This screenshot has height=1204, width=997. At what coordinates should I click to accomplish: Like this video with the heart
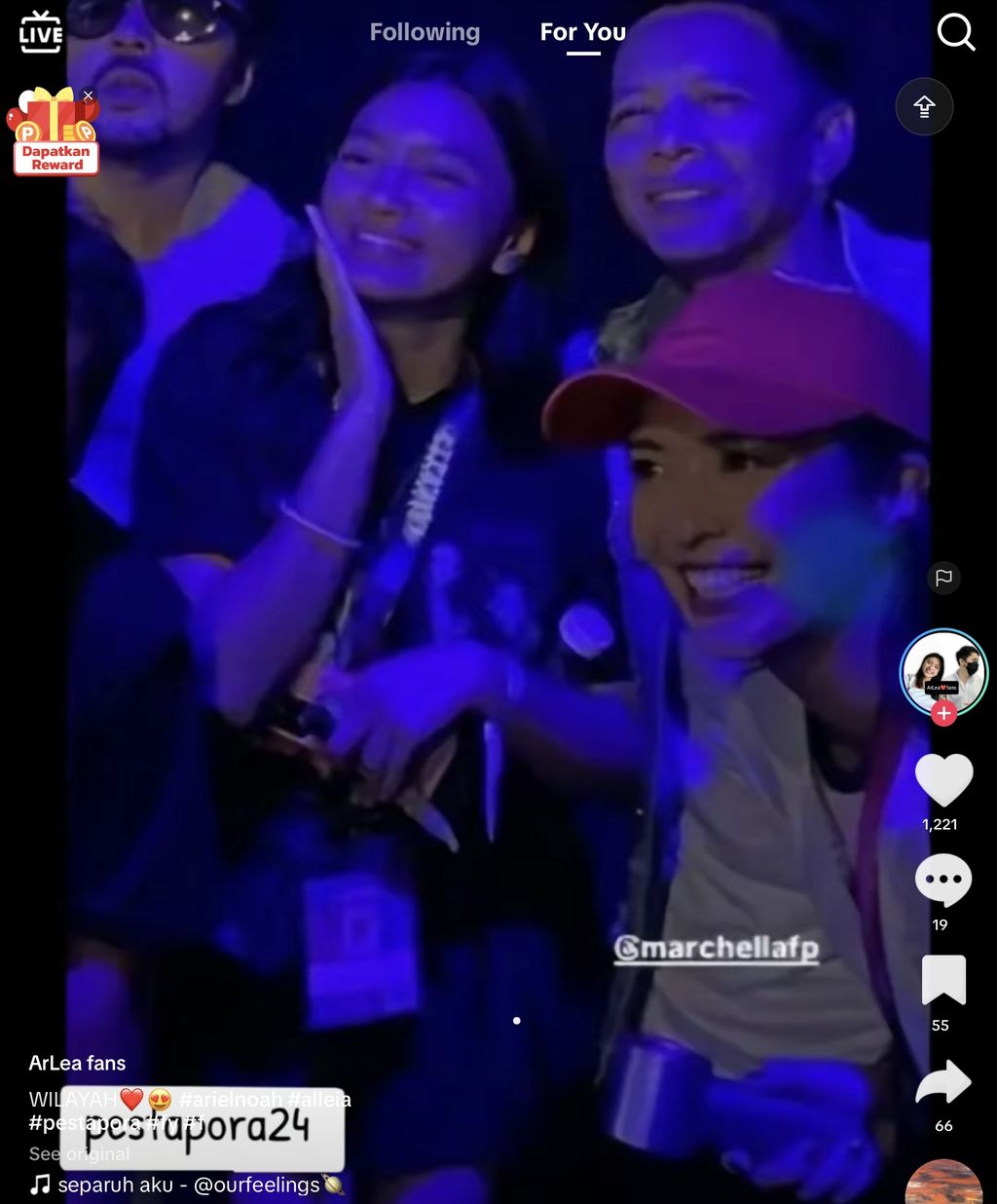[x=943, y=780]
